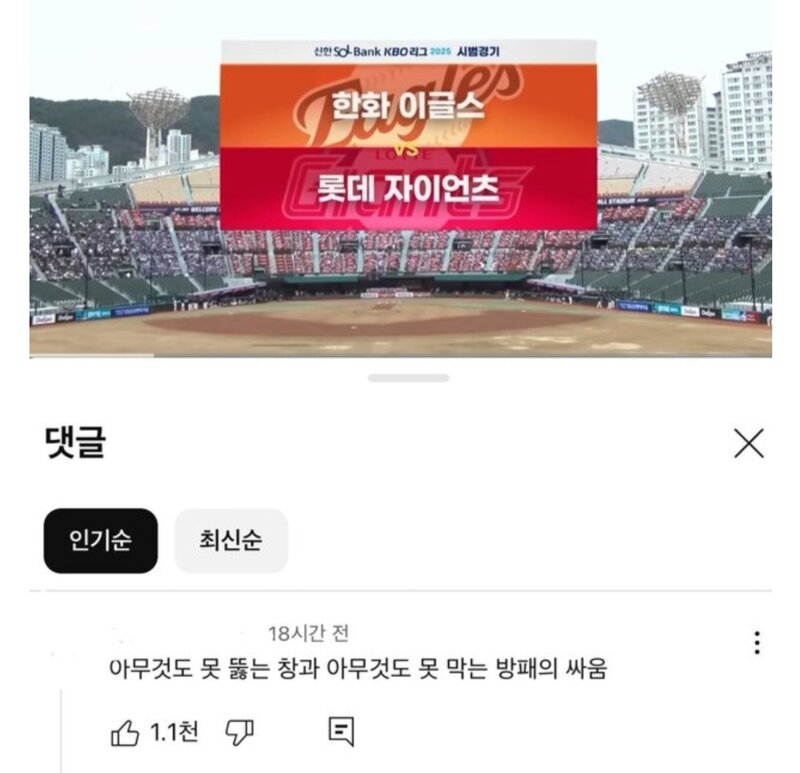The image size is (800, 773).
Task: Like the comment with 1.1천 likes
Action: (x=126, y=733)
